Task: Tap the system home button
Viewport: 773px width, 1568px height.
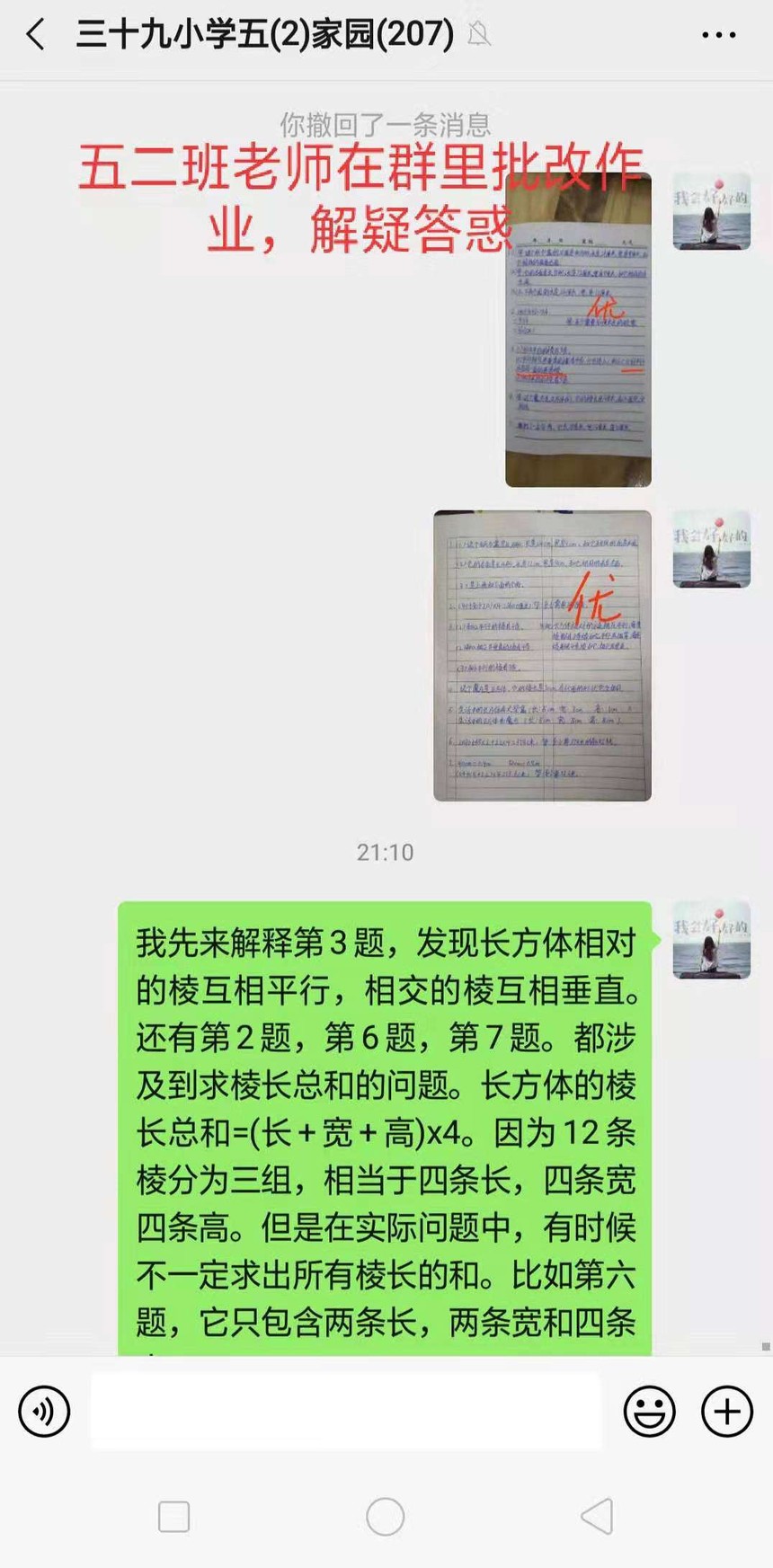Action: pos(385,1517)
